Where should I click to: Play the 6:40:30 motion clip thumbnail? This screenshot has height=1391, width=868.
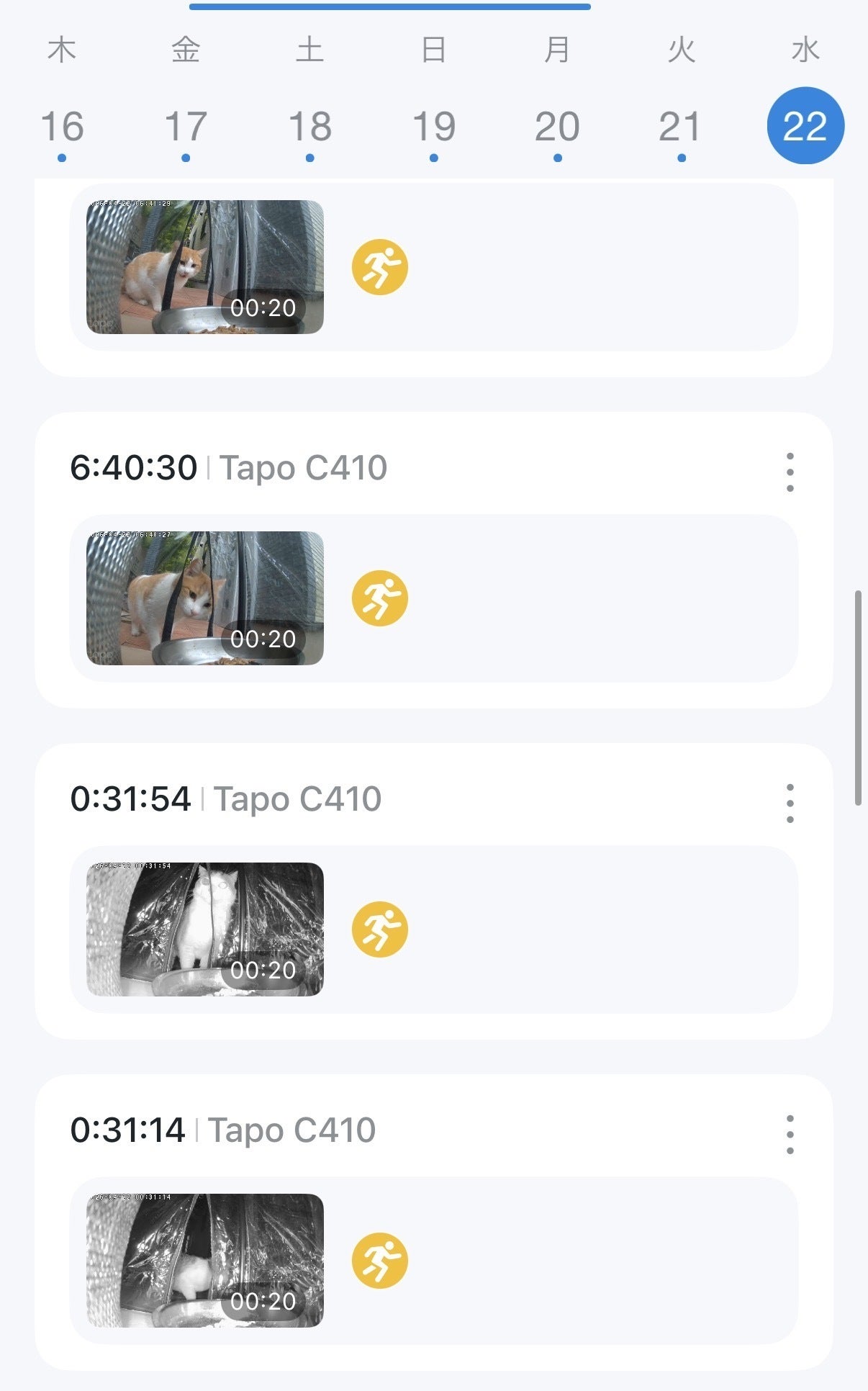pyautogui.click(x=205, y=598)
